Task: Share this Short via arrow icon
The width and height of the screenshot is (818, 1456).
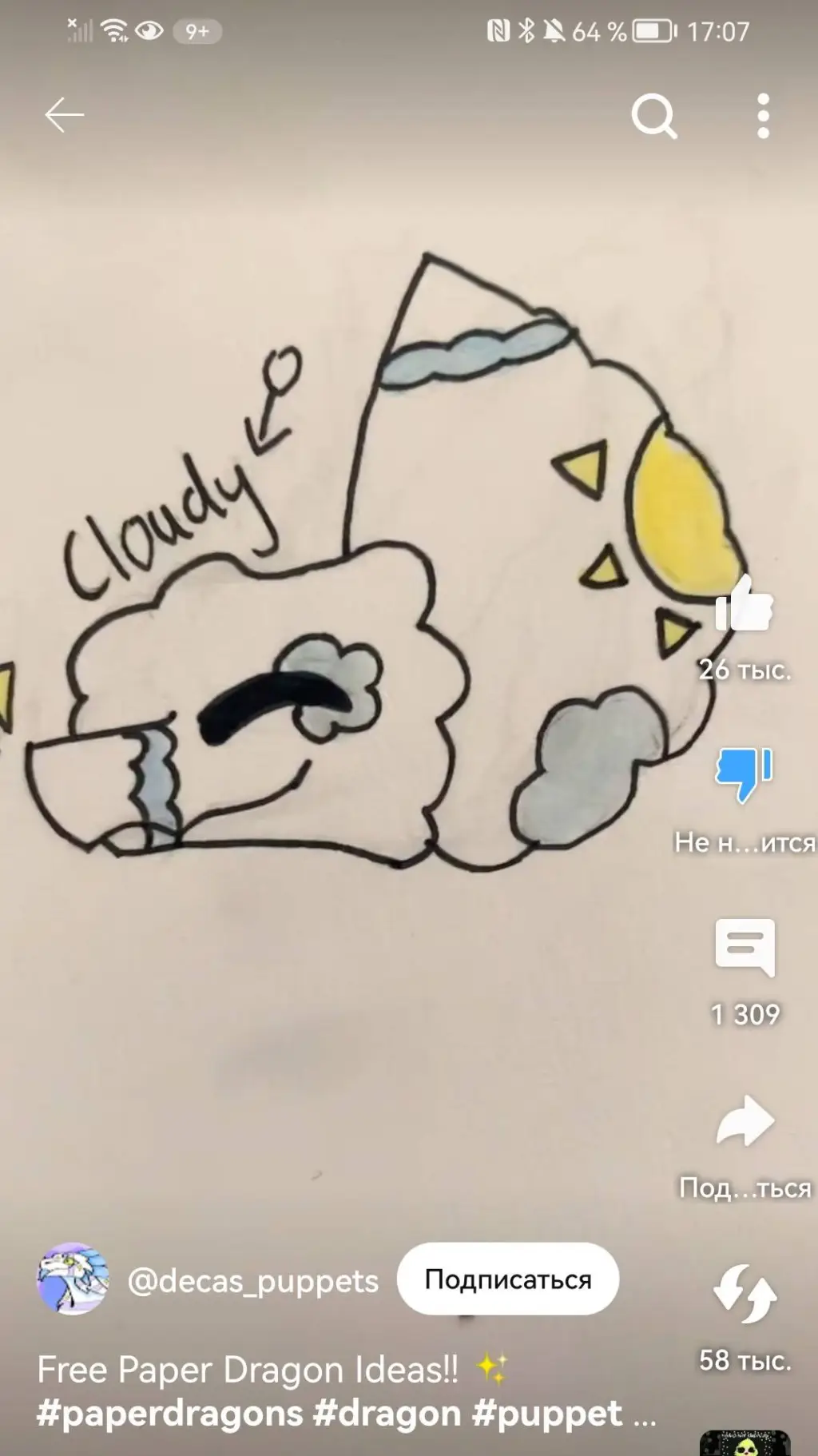Action: tap(745, 1122)
